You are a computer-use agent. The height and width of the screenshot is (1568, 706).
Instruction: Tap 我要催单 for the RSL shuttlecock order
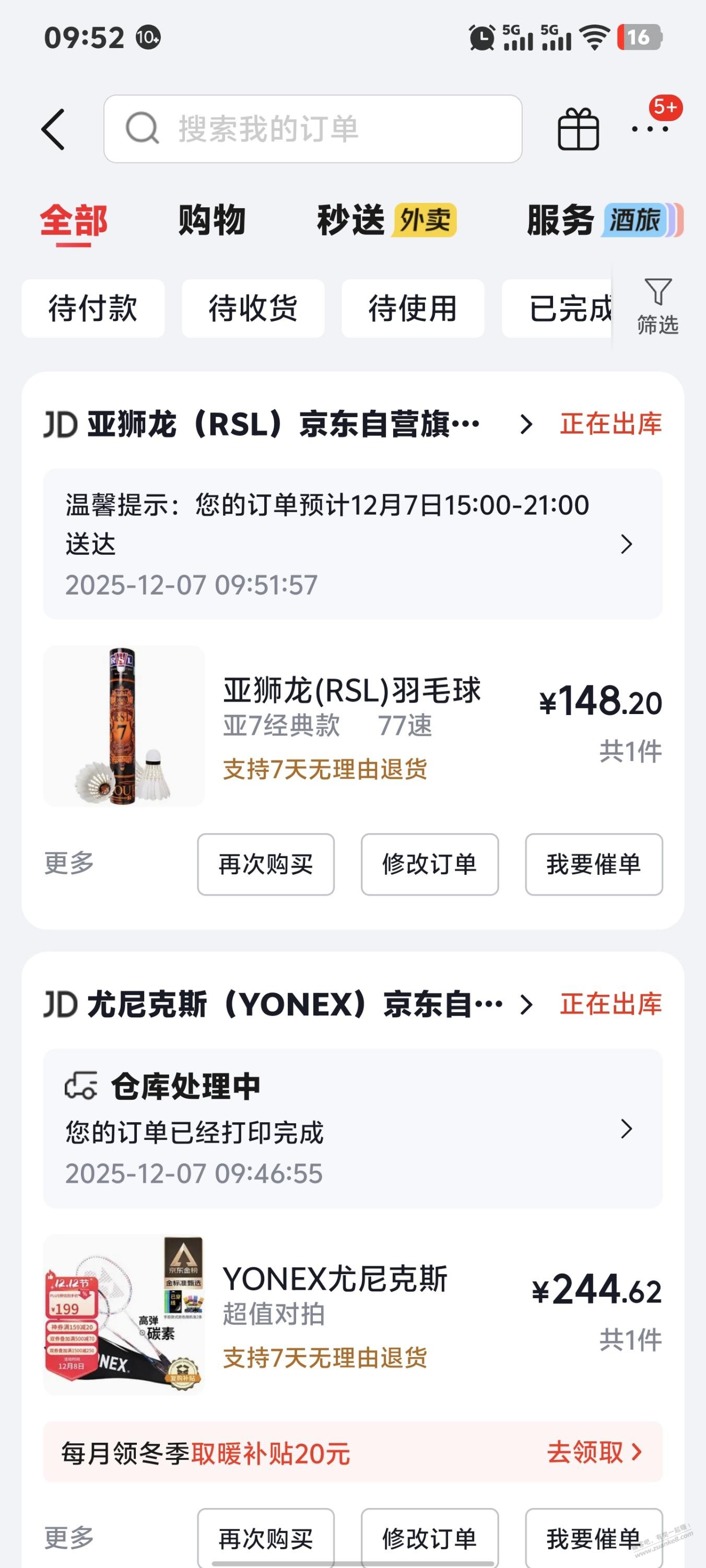pos(593,864)
